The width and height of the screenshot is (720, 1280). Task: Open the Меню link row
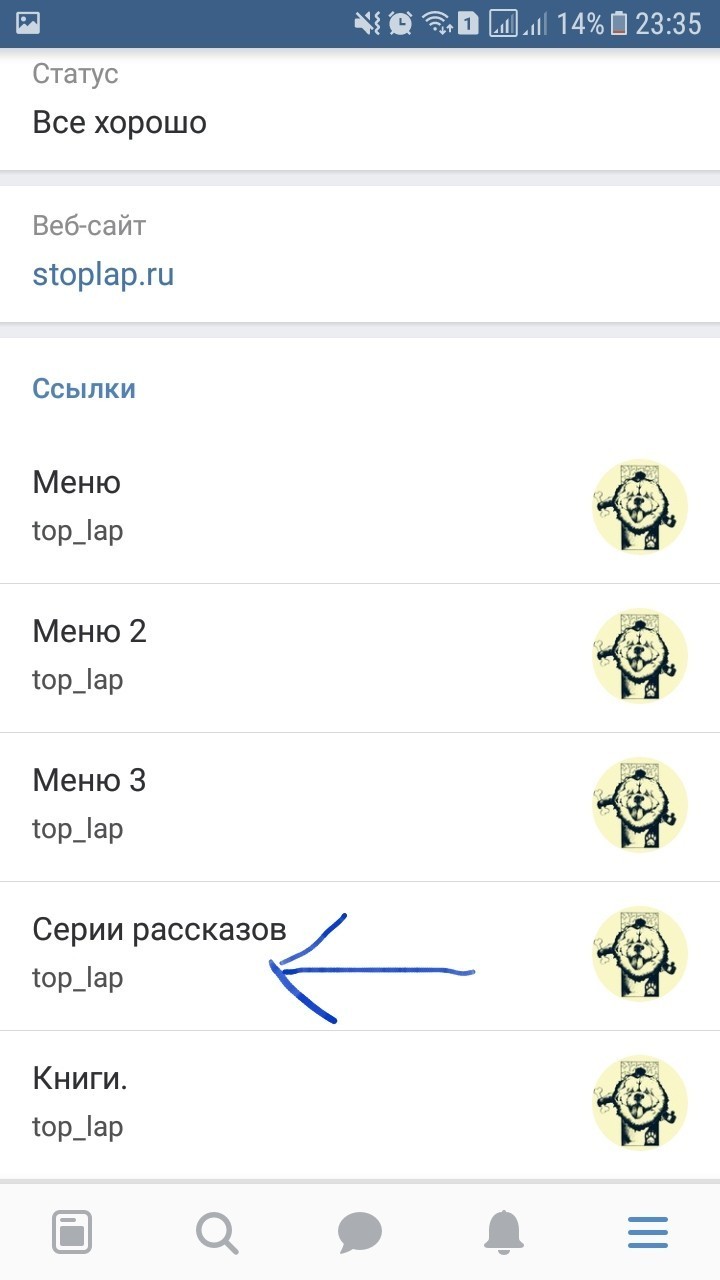point(300,507)
